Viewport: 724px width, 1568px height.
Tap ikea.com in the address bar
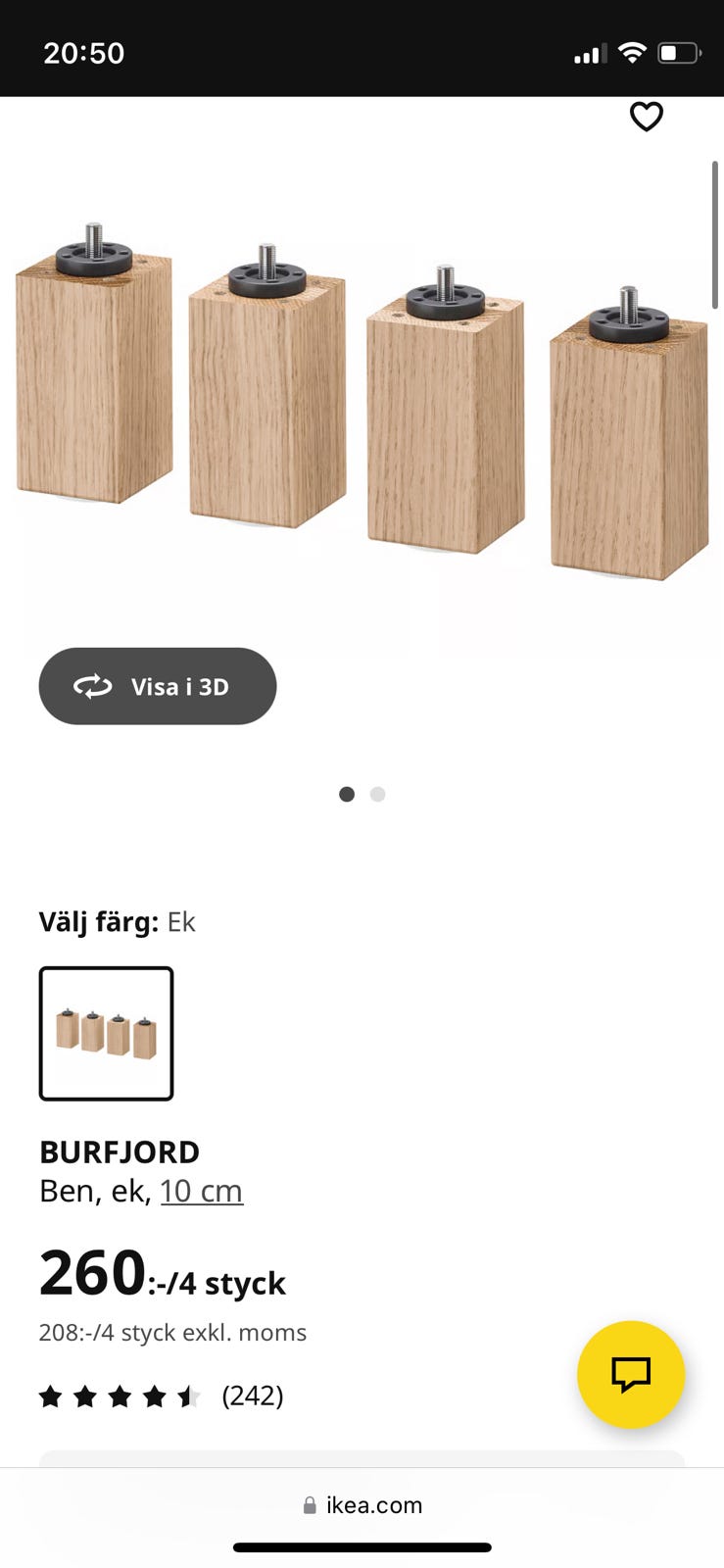coord(372,1505)
